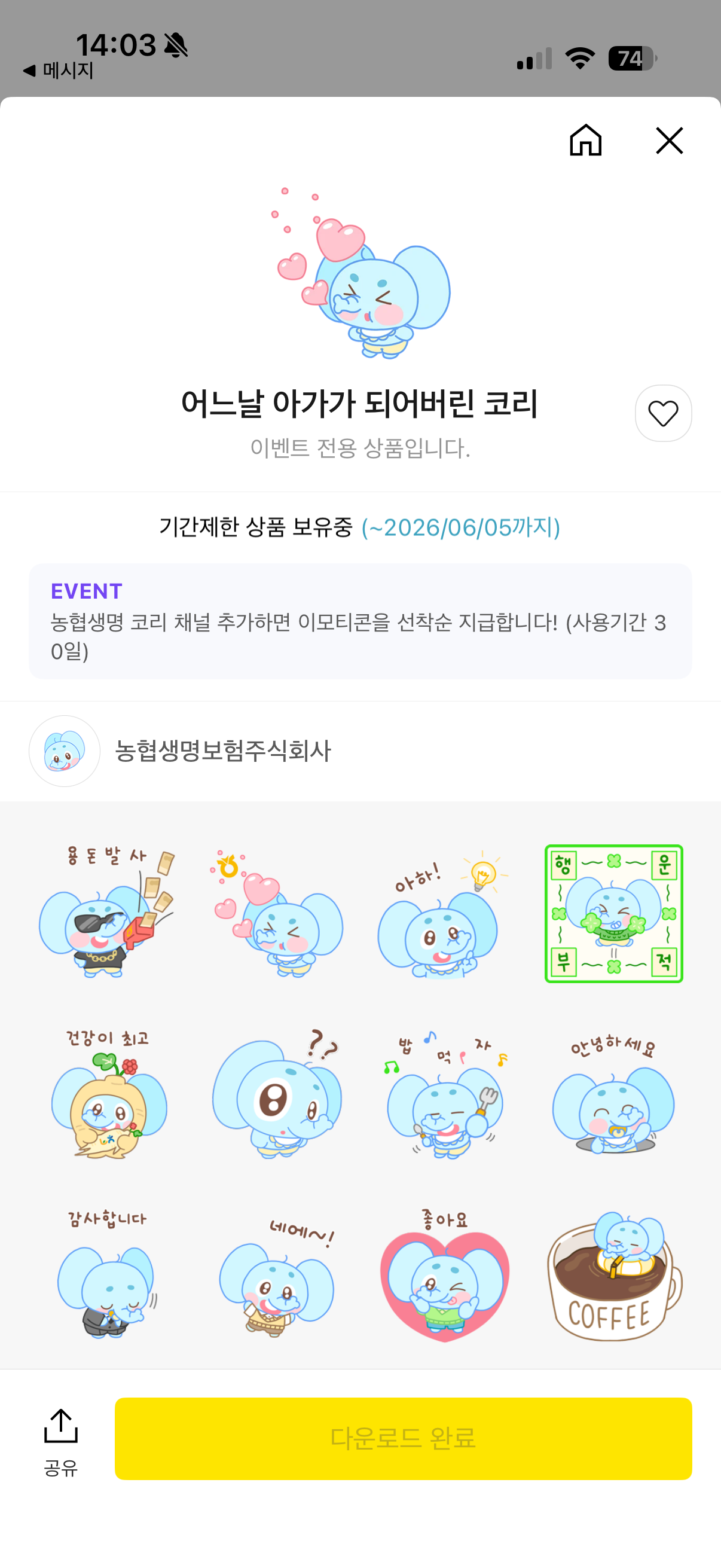Go to the emoticon store home
Image resolution: width=721 pixels, height=1568 pixels.
click(x=585, y=140)
